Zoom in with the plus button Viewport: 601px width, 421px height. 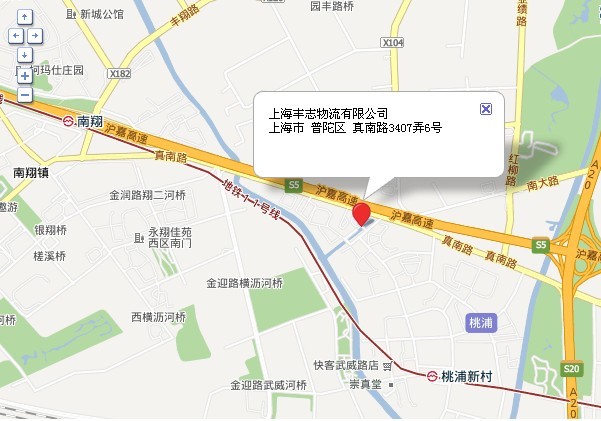[x=25, y=76]
